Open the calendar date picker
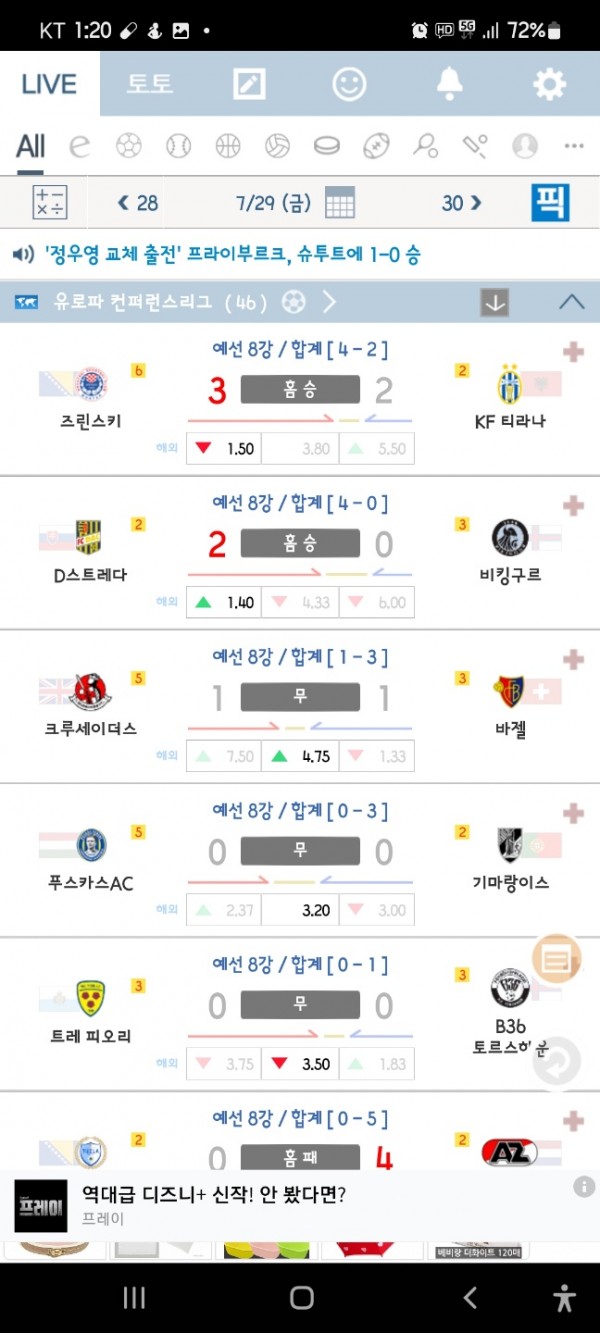This screenshot has height=1333, width=600. point(340,203)
